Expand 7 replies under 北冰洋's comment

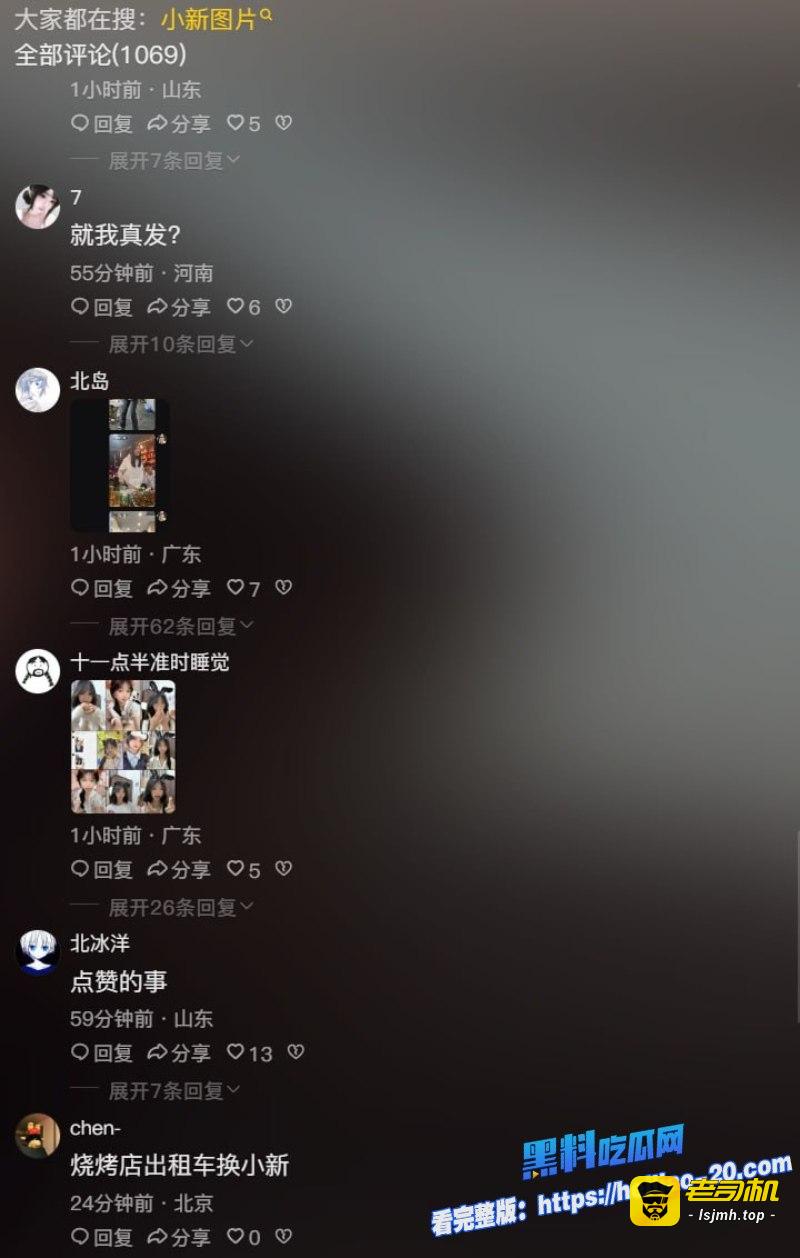pos(174,1090)
